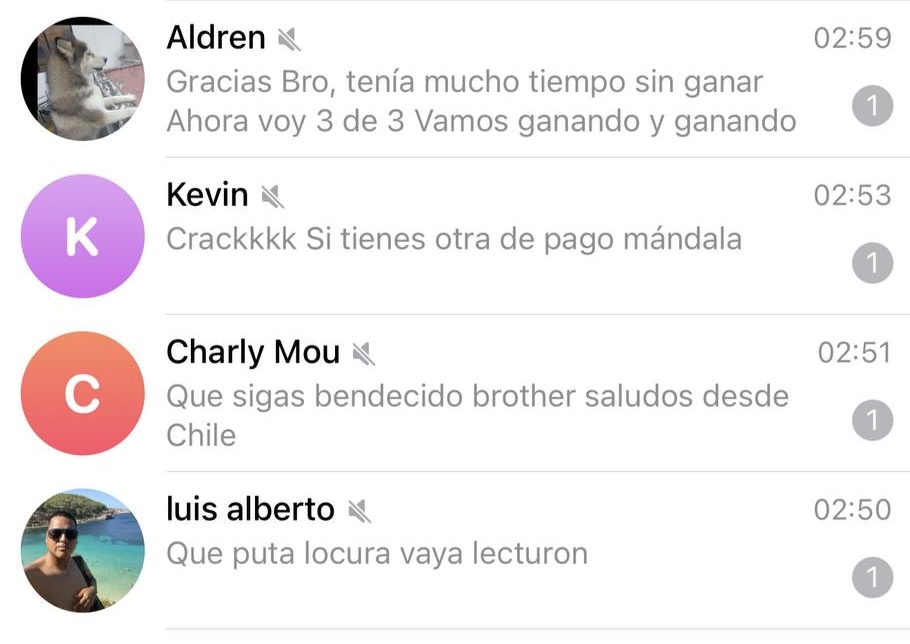Open Charly Mou's conversation

point(480,394)
